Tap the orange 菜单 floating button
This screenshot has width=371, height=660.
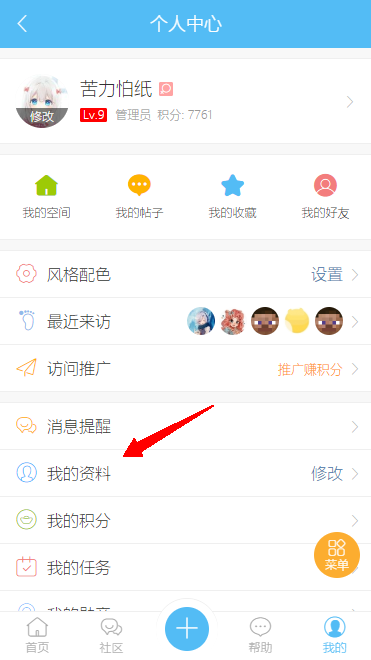(337, 555)
